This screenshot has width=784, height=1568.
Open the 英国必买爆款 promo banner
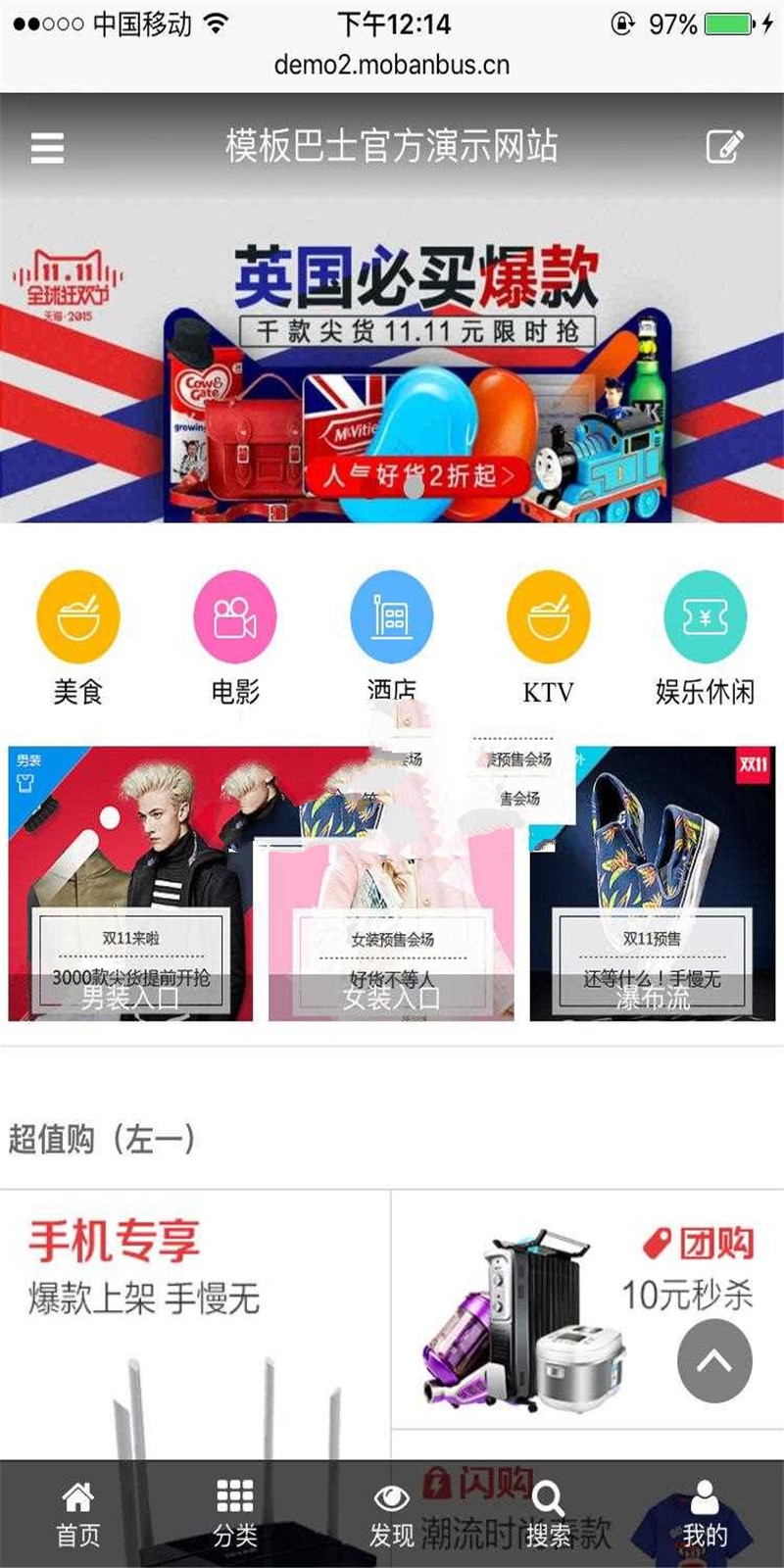(392, 363)
